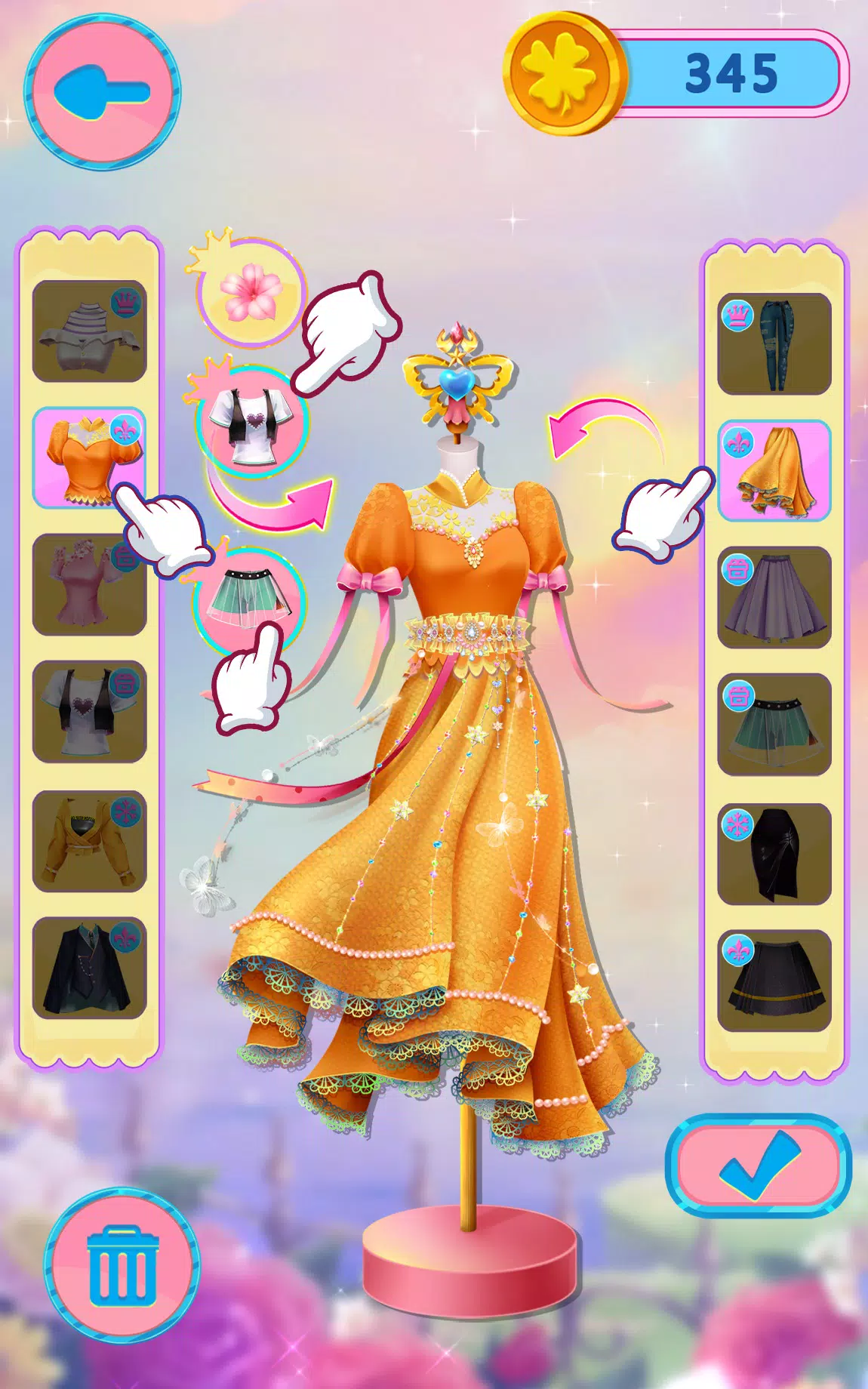Confirm the outfit with the checkmark button
The width and height of the screenshot is (868, 1389).
click(758, 1166)
